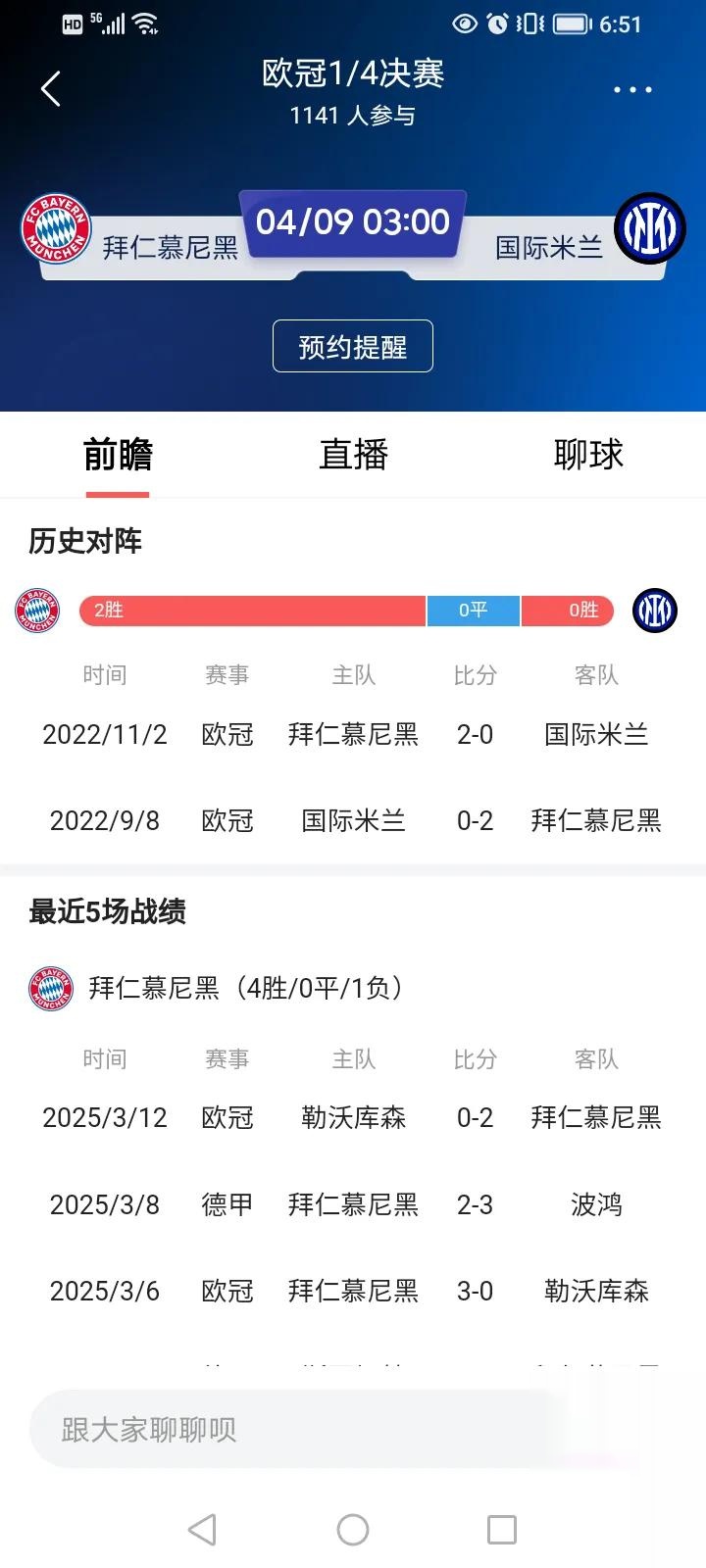Switch to the 直播 tab
706x1568 pixels.
click(353, 454)
